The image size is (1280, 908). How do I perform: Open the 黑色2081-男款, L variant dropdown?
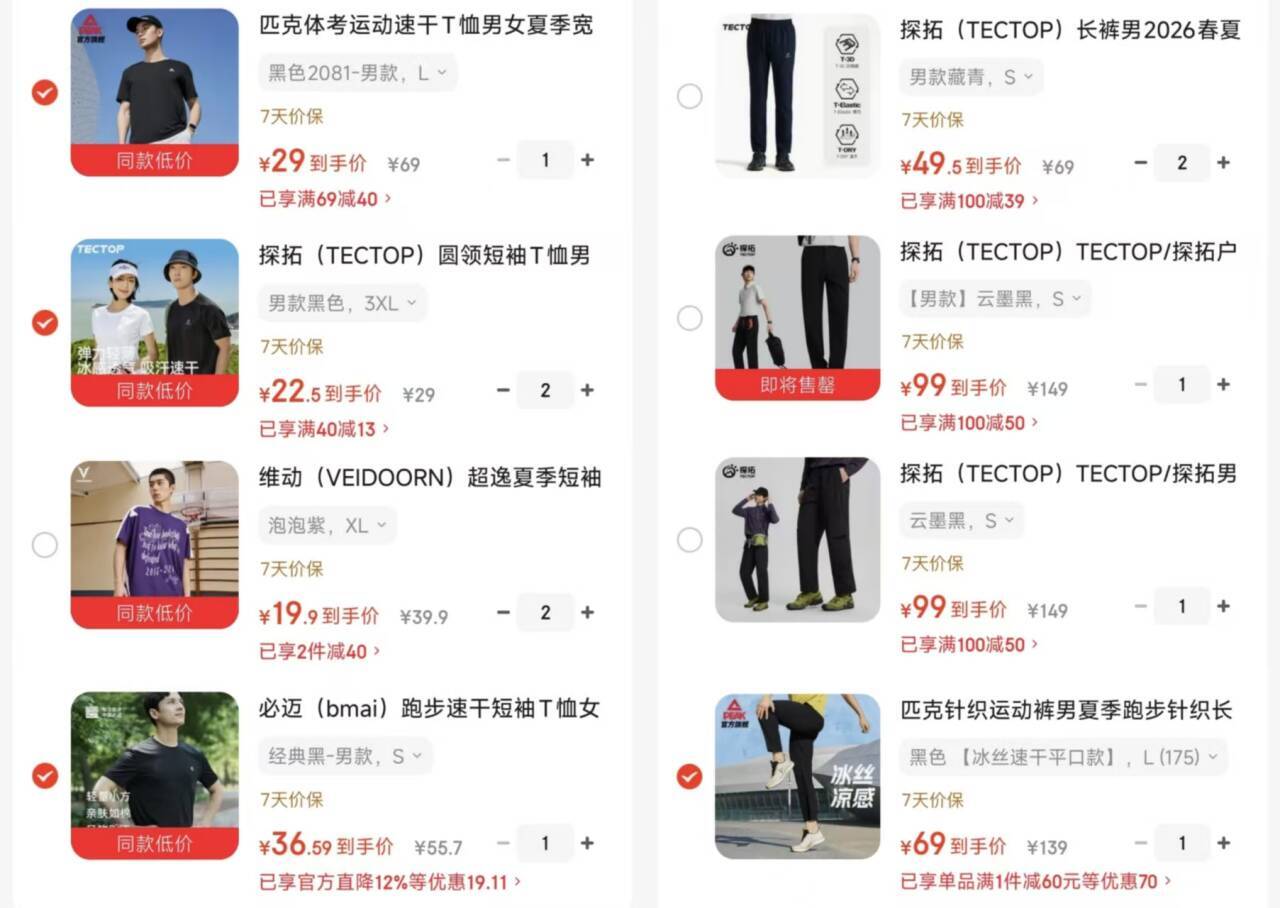[x=357, y=73]
